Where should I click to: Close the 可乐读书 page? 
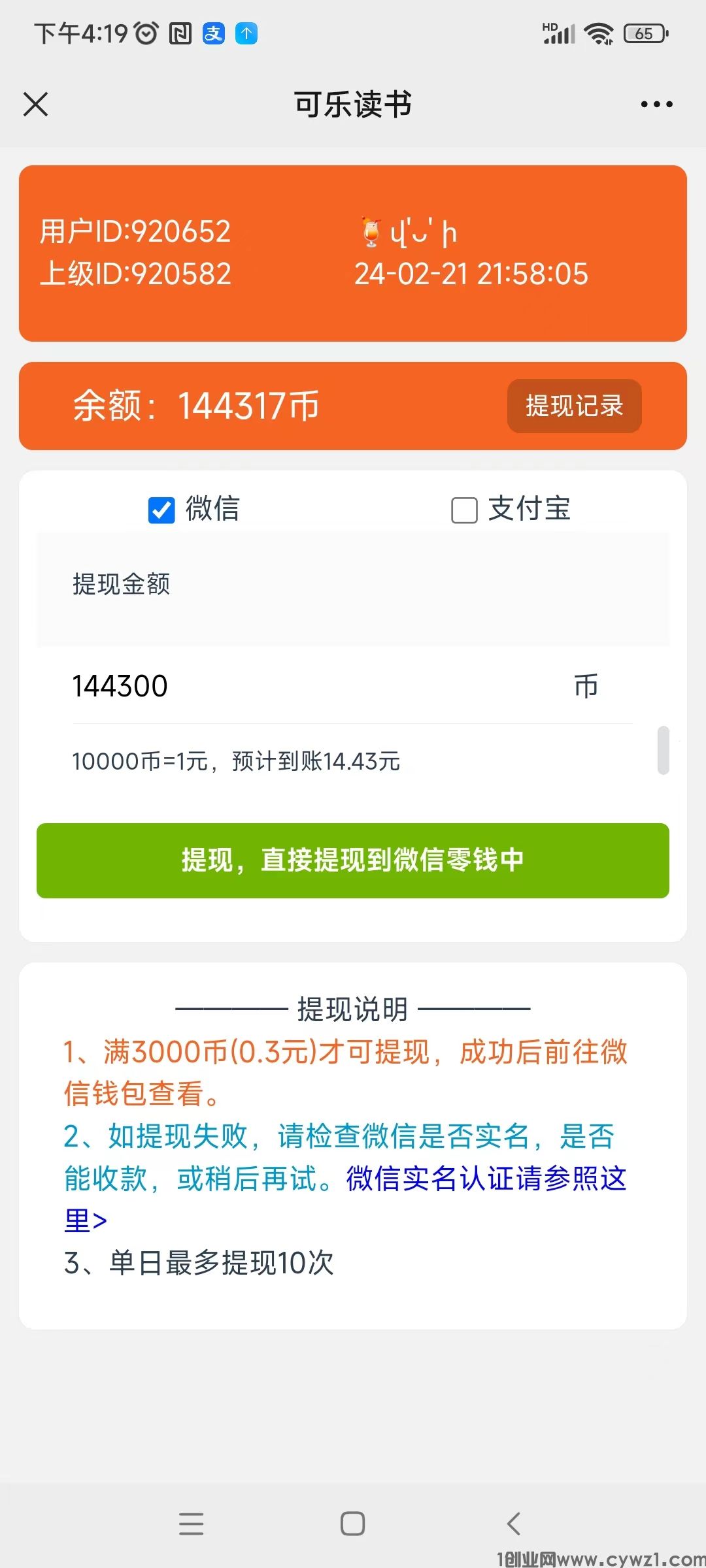click(36, 105)
